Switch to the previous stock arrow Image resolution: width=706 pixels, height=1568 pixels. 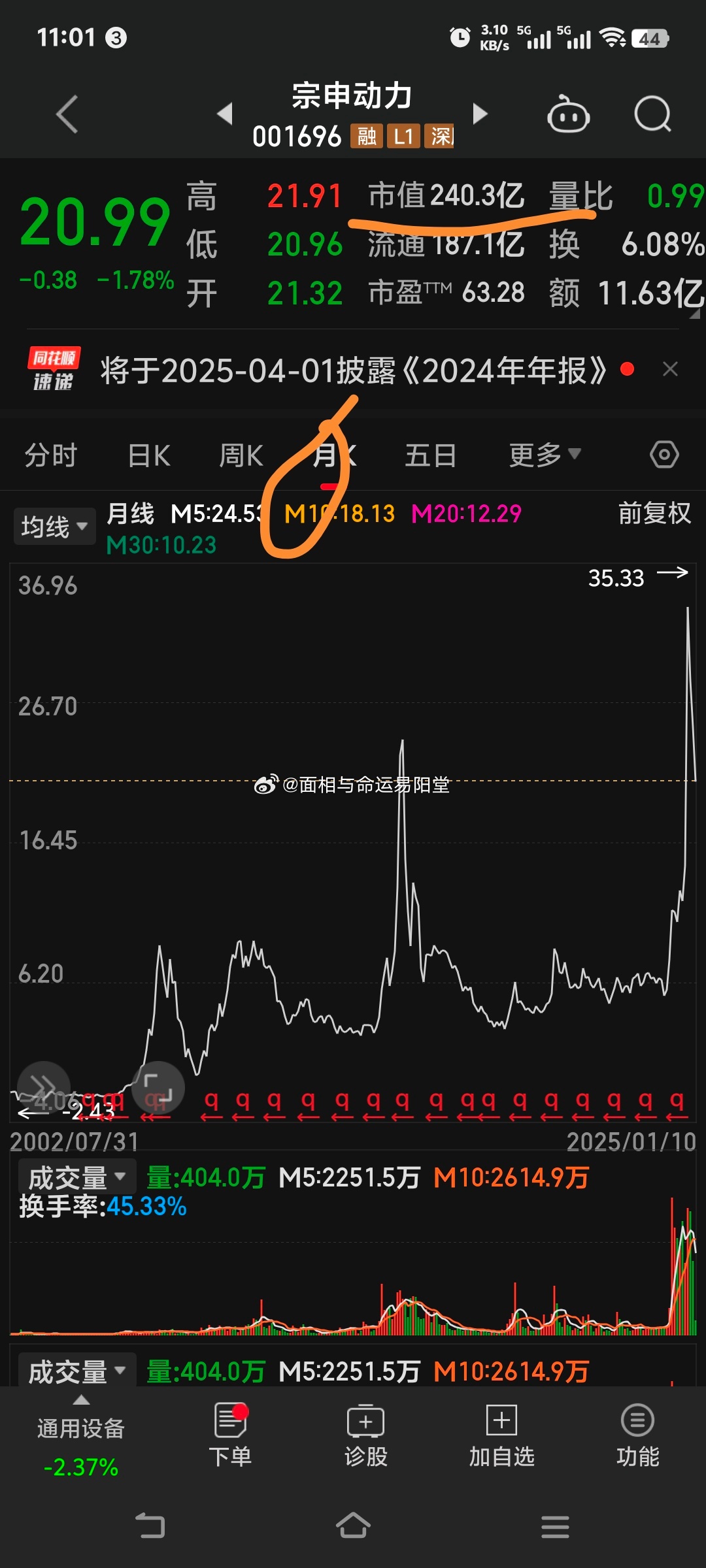coord(225,114)
